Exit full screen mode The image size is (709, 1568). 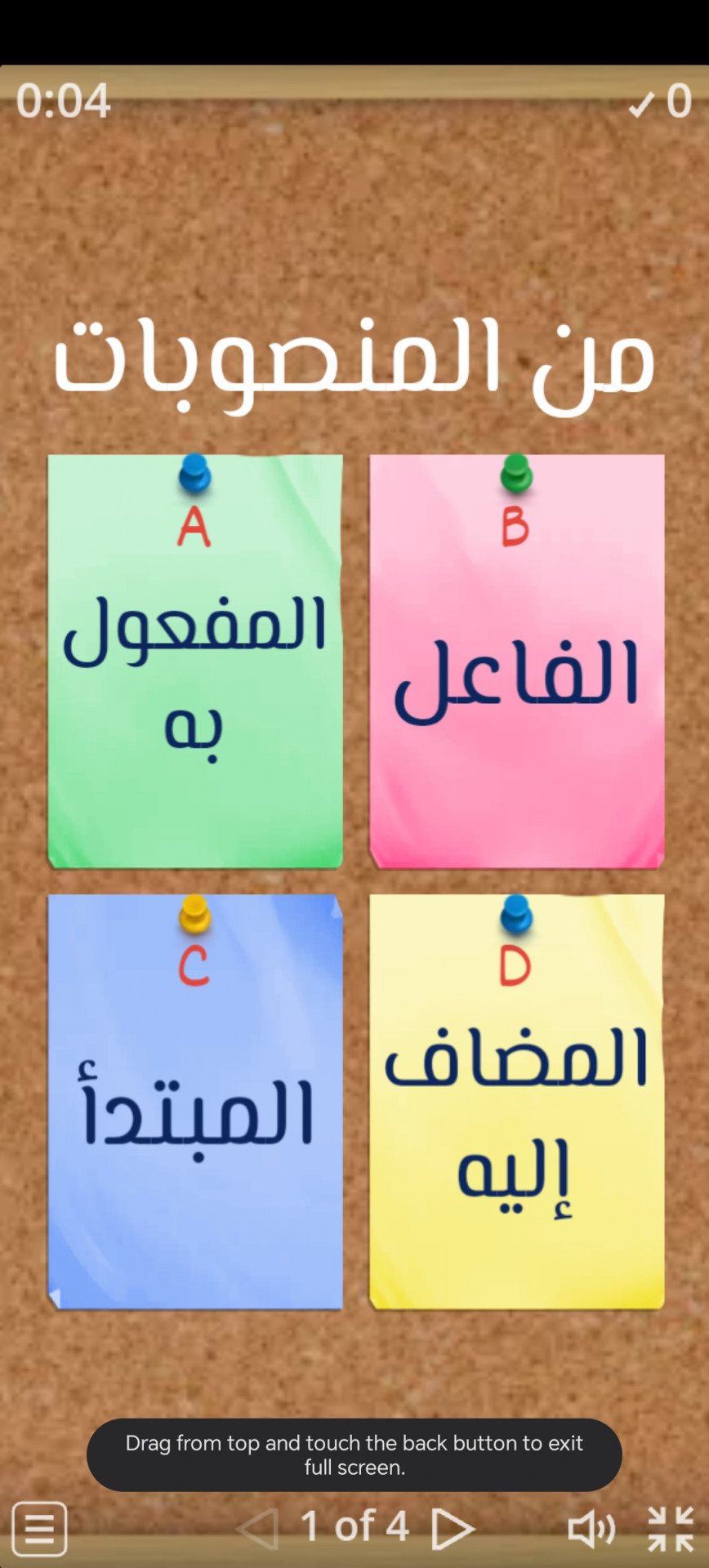click(671, 1527)
